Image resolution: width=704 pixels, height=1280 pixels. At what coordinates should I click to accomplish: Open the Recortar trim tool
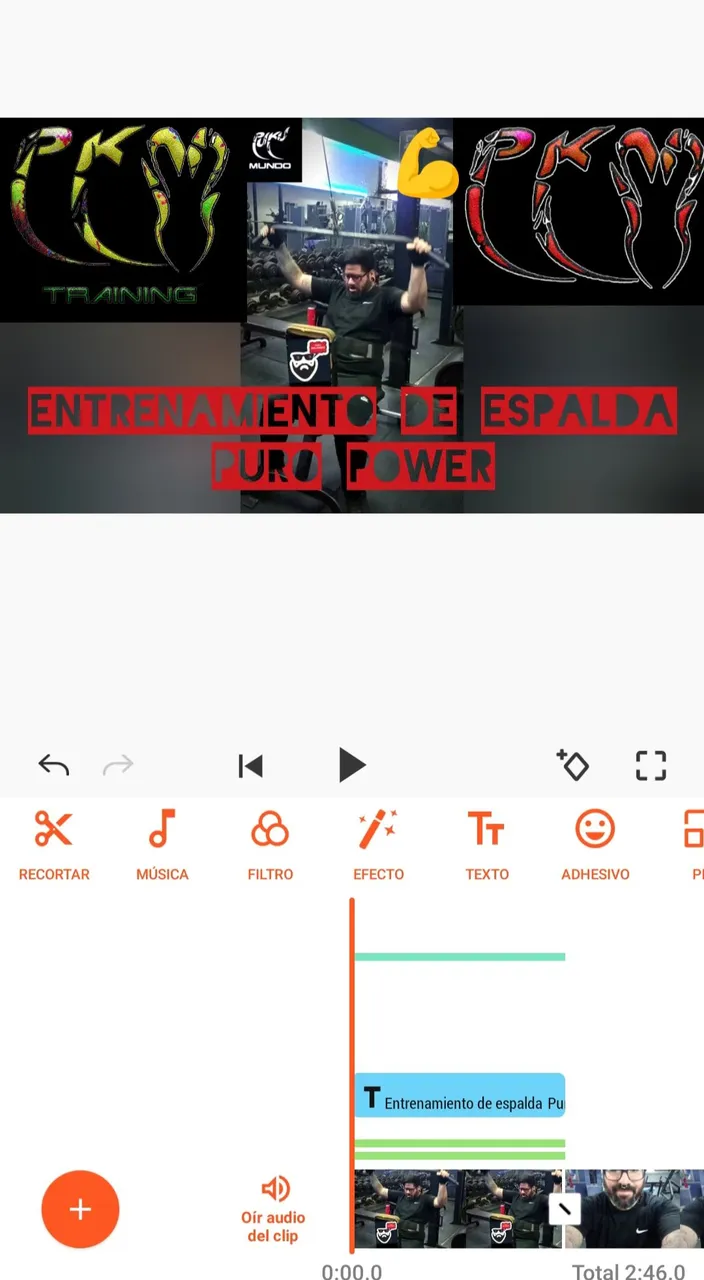[54, 845]
